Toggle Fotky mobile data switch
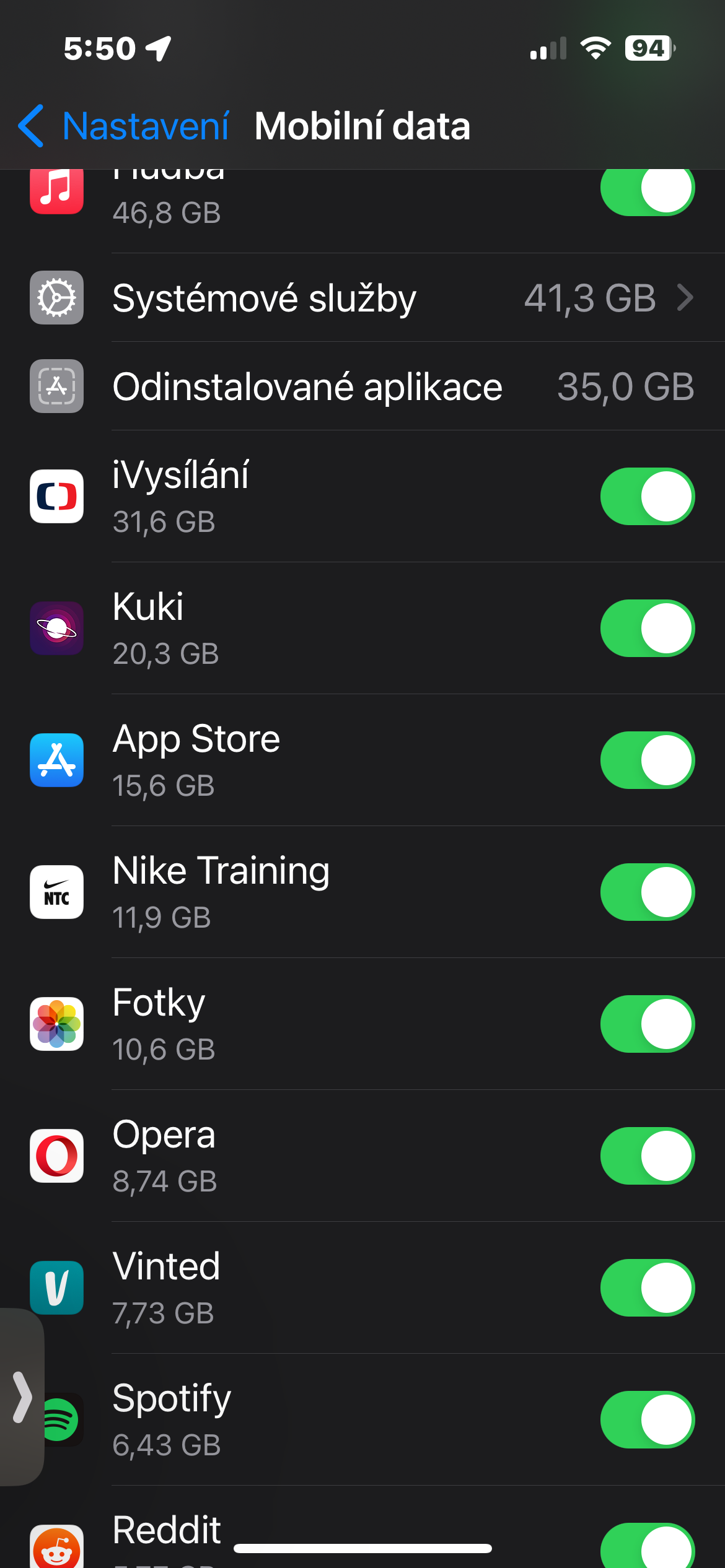 (647, 1024)
